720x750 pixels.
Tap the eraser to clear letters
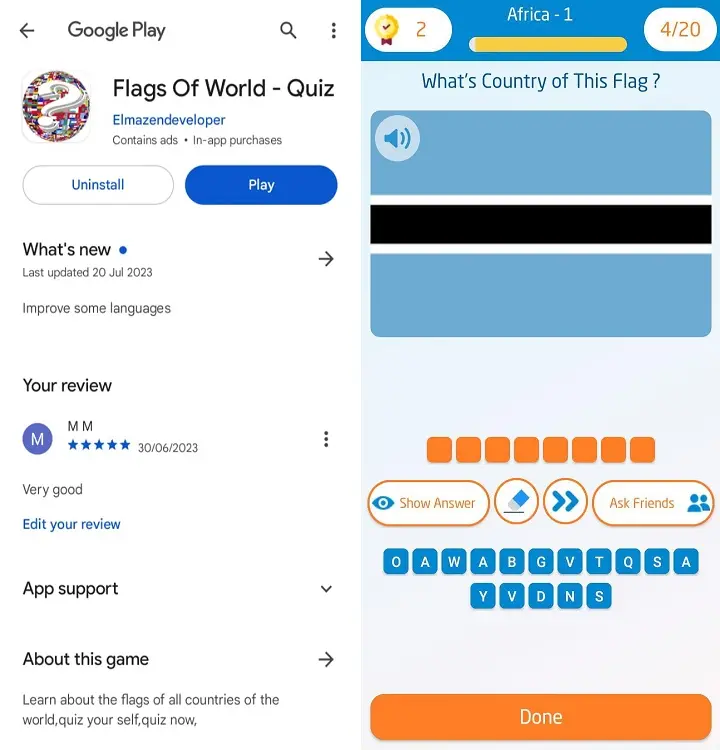pos(516,502)
